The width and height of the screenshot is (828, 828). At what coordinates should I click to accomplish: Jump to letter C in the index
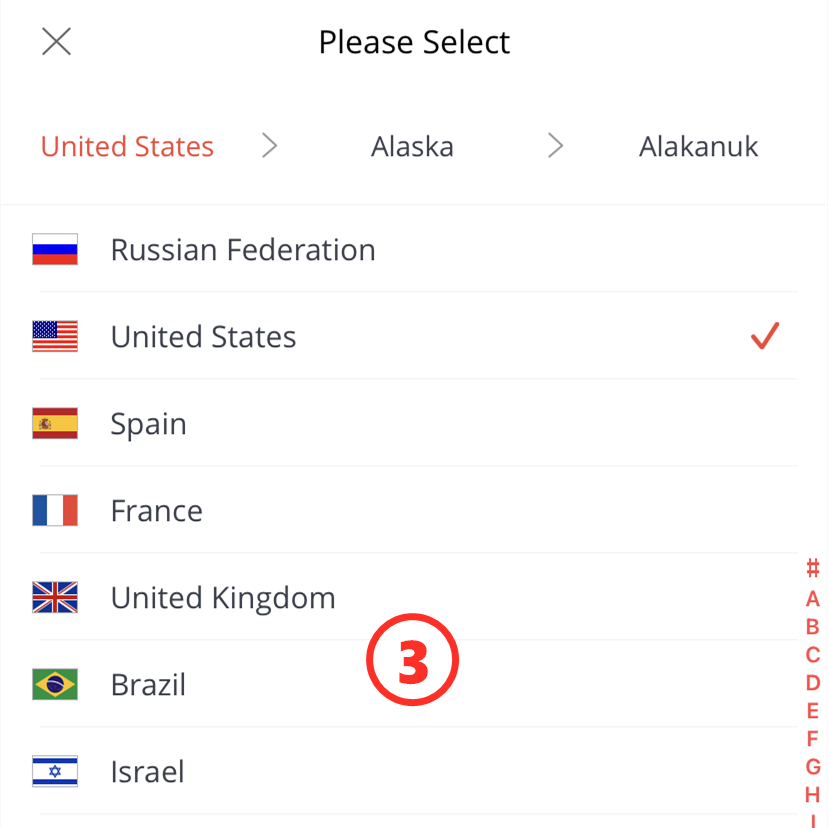click(813, 655)
